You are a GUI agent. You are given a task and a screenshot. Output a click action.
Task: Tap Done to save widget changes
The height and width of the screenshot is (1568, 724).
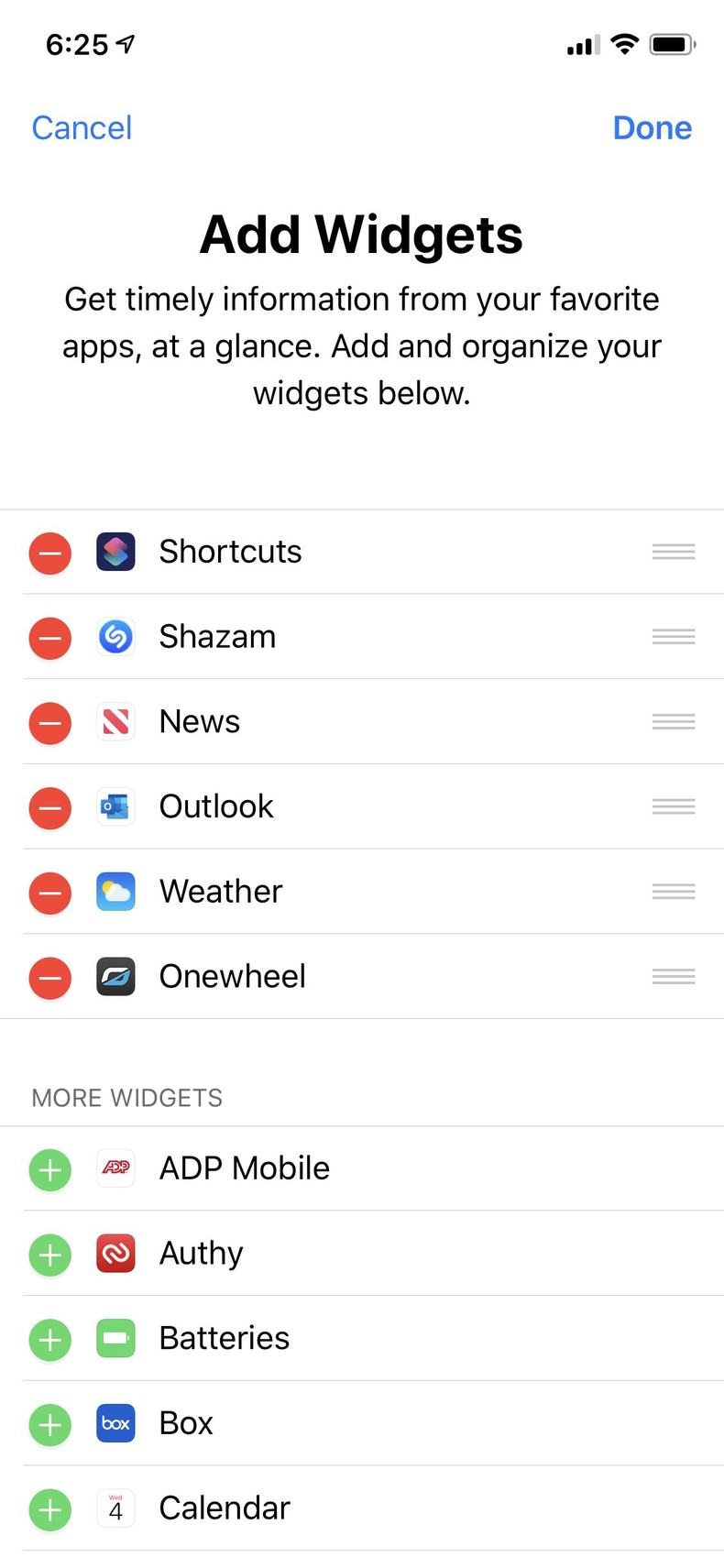653,128
